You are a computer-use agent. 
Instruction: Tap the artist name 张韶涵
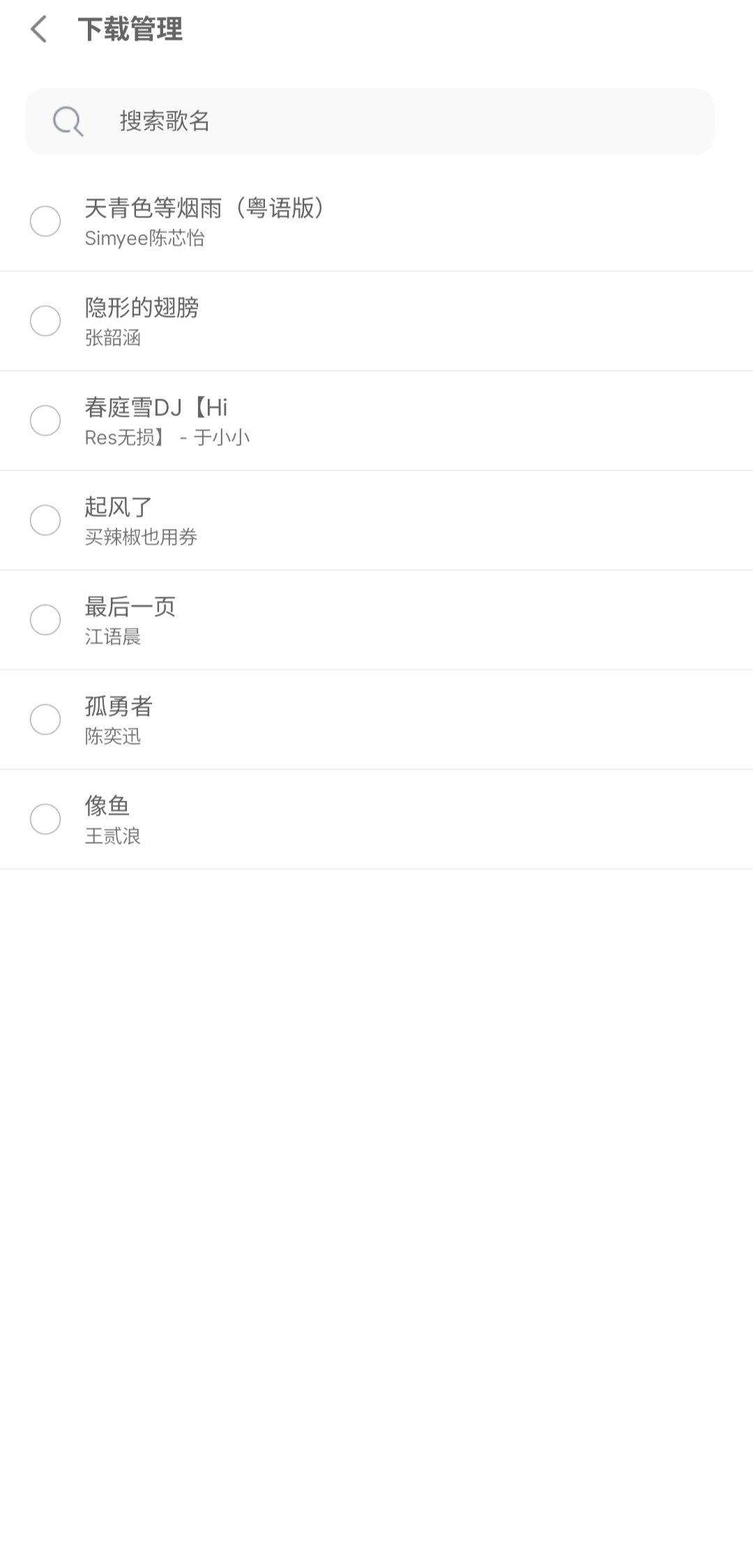[112, 337]
